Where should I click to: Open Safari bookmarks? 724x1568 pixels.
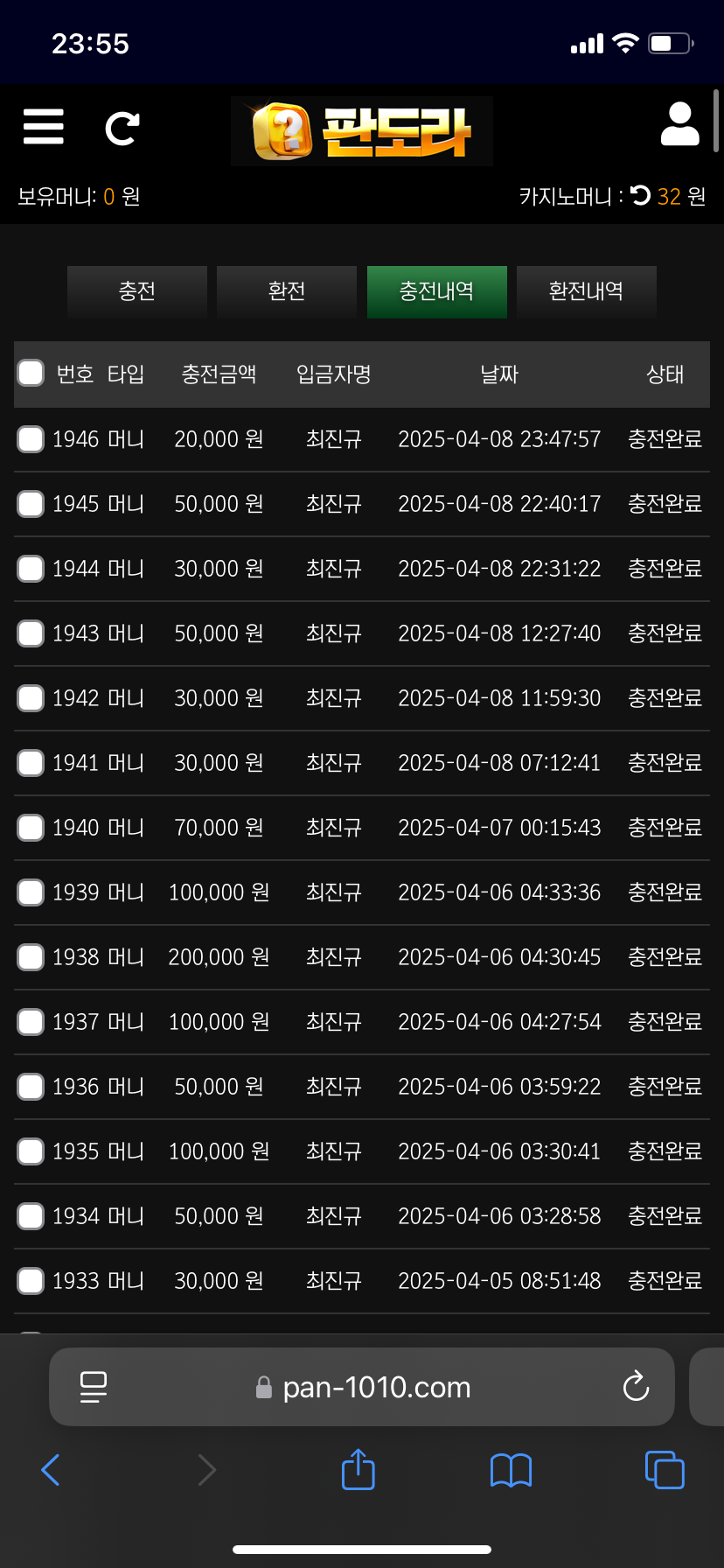[512, 1470]
